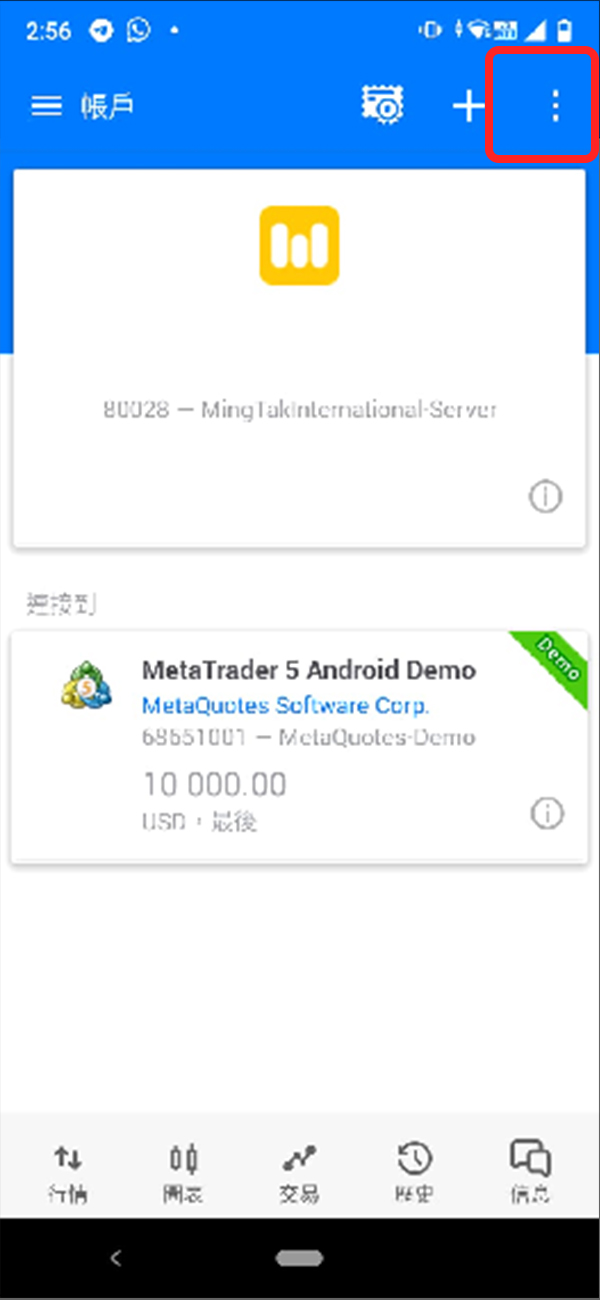Open the hamburger drawer menu
This screenshot has height=1300, width=600.
(46, 106)
